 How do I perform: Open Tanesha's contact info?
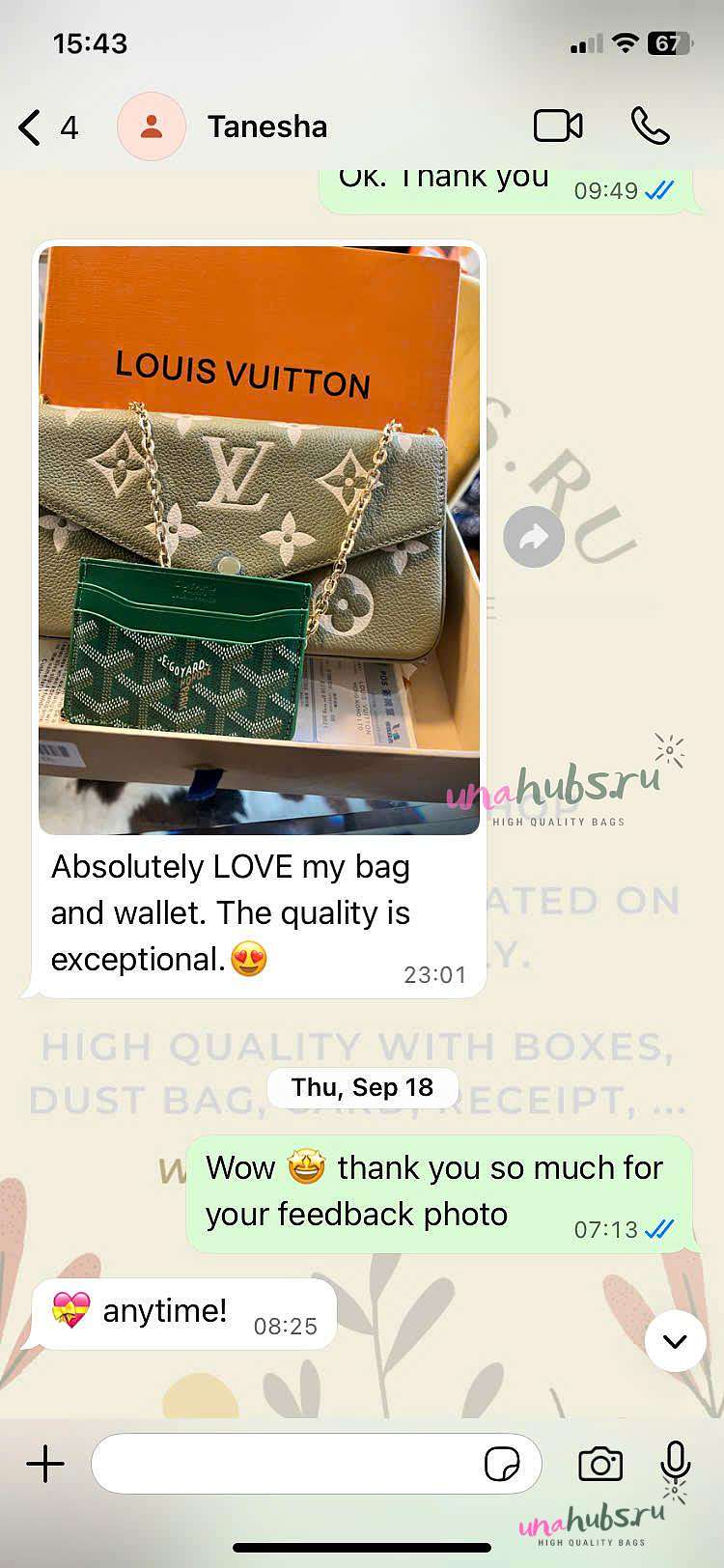point(266,127)
